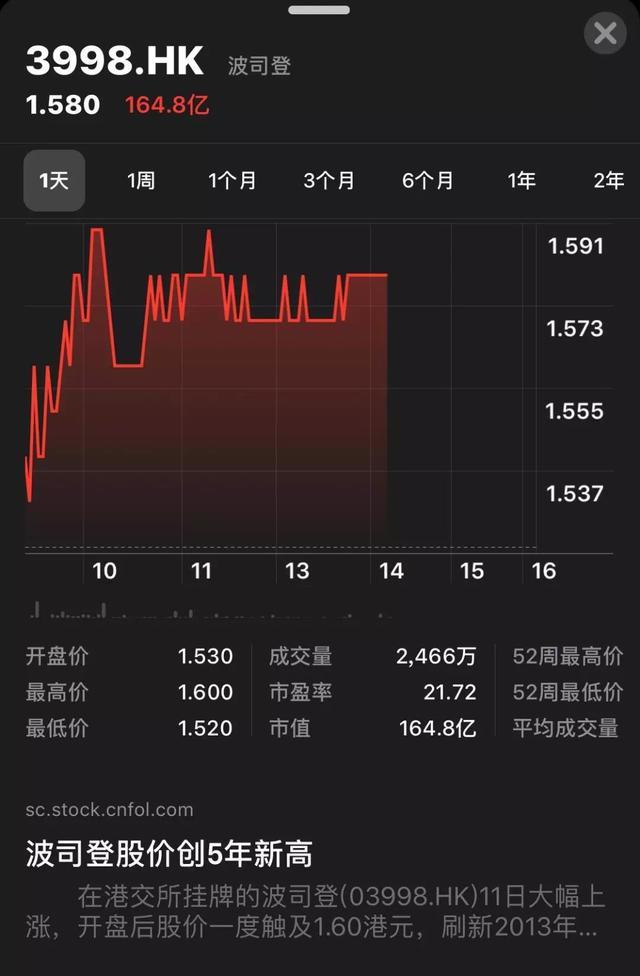Image resolution: width=640 pixels, height=976 pixels.
Task: Select the 1天 chart range
Action: coord(54,181)
